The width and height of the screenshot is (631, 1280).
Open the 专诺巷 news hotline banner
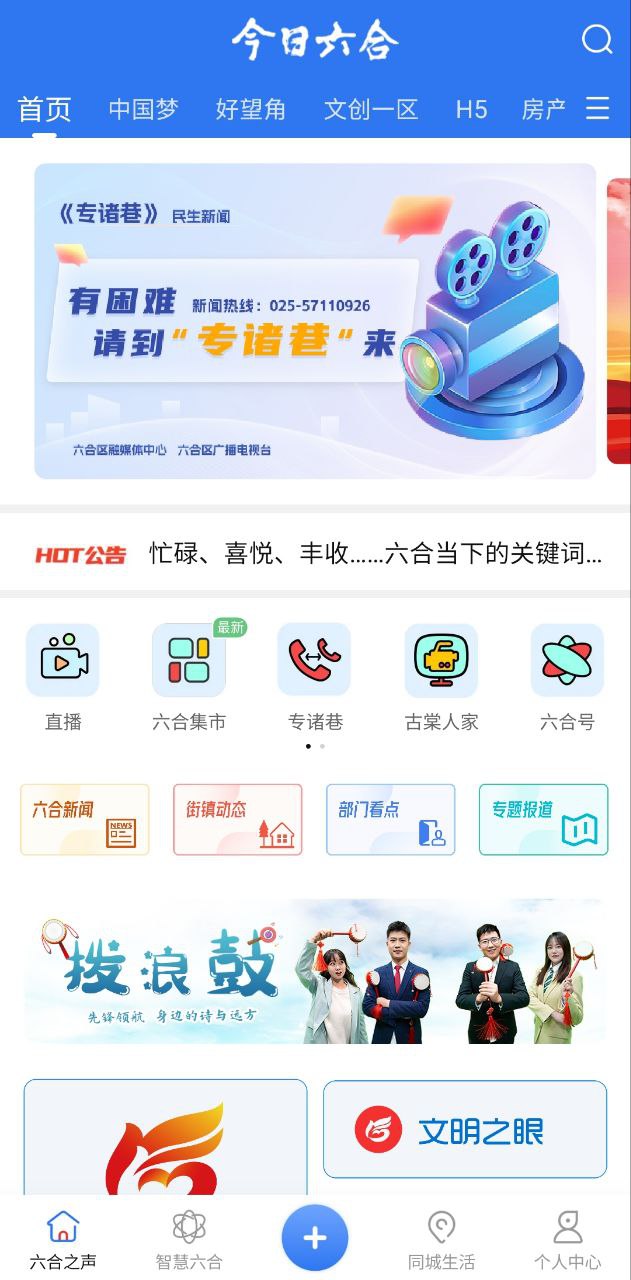point(315,321)
